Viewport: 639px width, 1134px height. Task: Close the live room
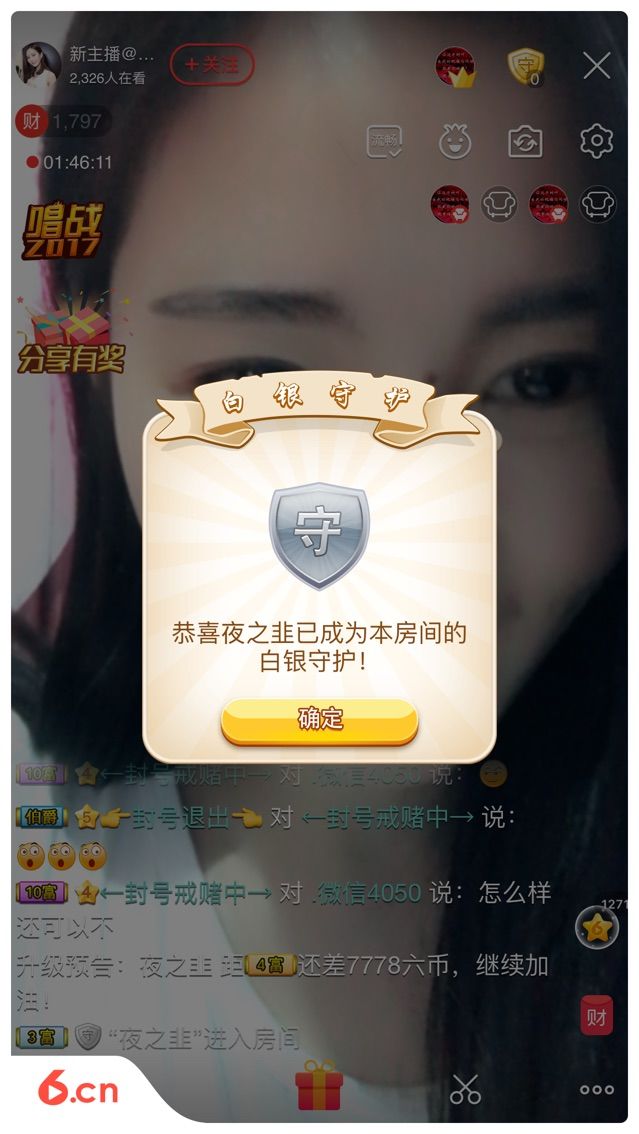point(597,66)
